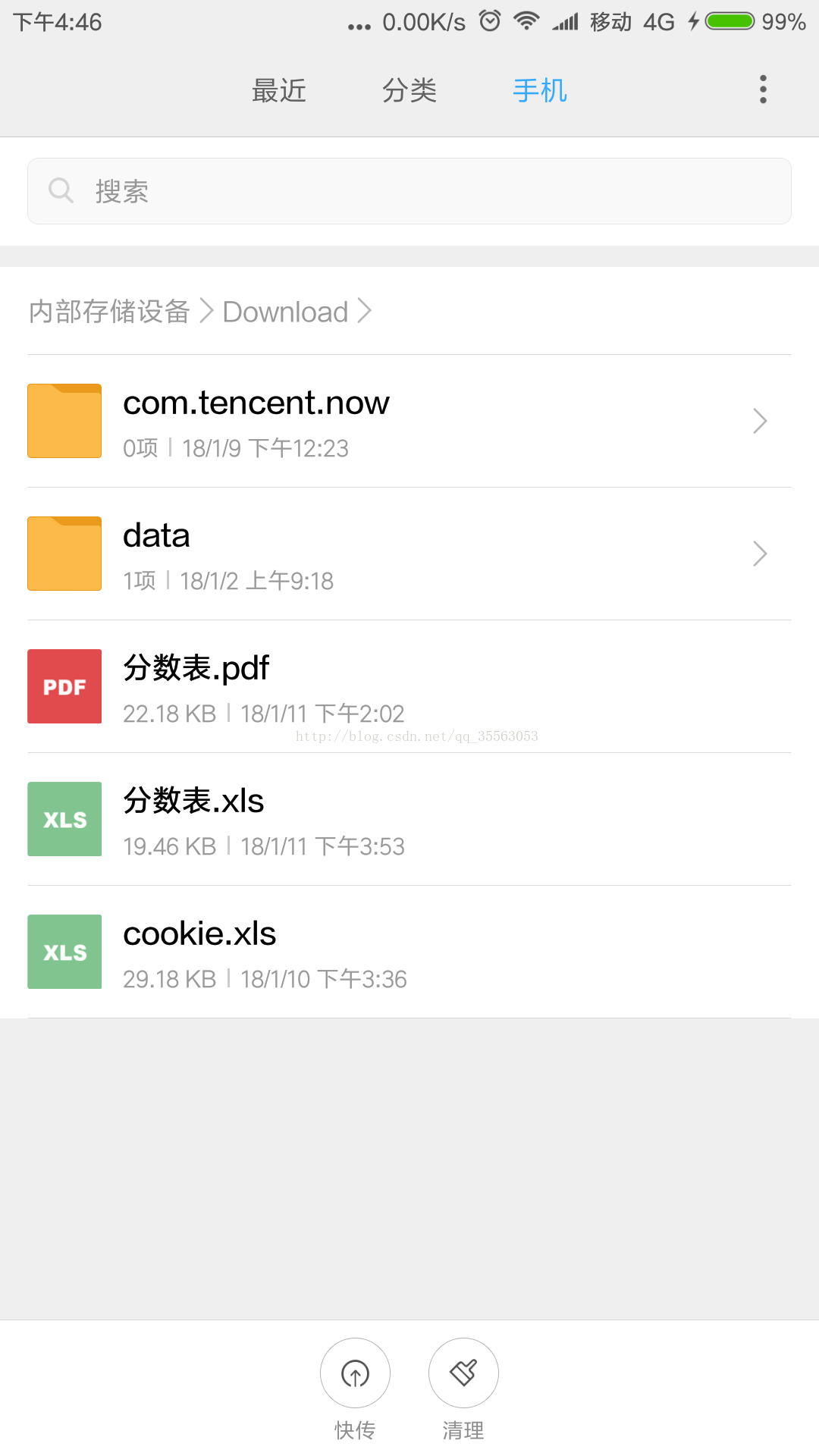The height and width of the screenshot is (1456, 819).
Task: Open the three-dot overflow menu
Action: click(x=763, y=89)
